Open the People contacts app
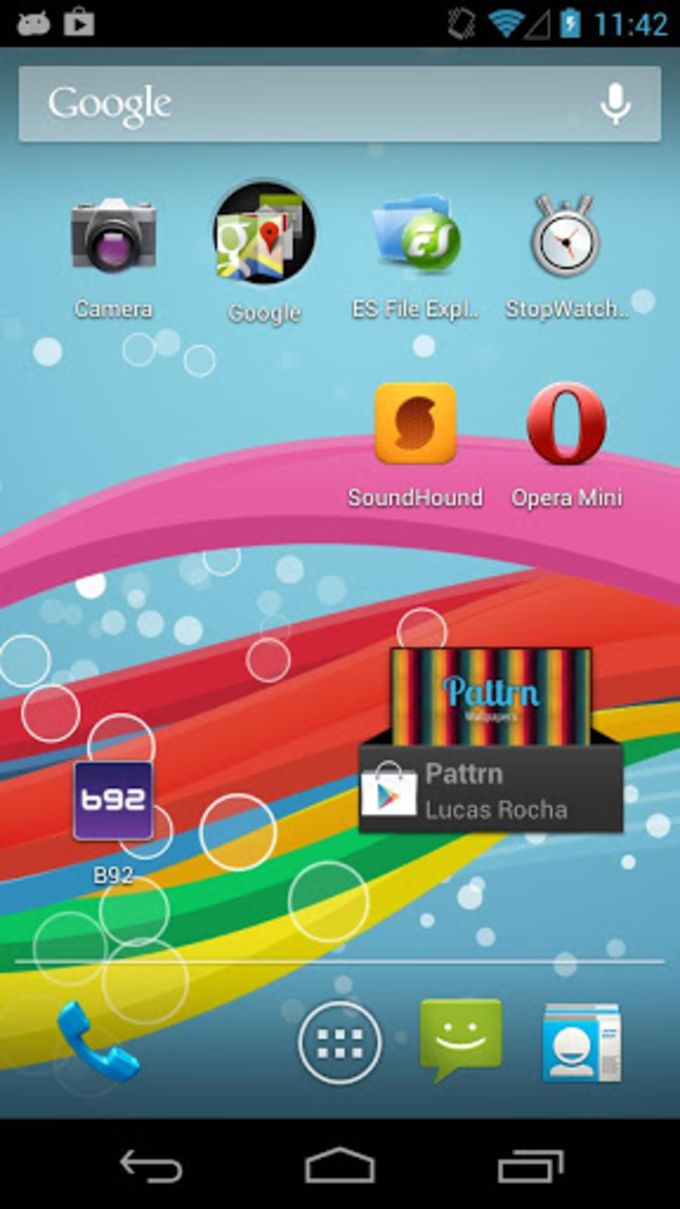Viewport: 680px width, 1209px height. (581, 1042)
